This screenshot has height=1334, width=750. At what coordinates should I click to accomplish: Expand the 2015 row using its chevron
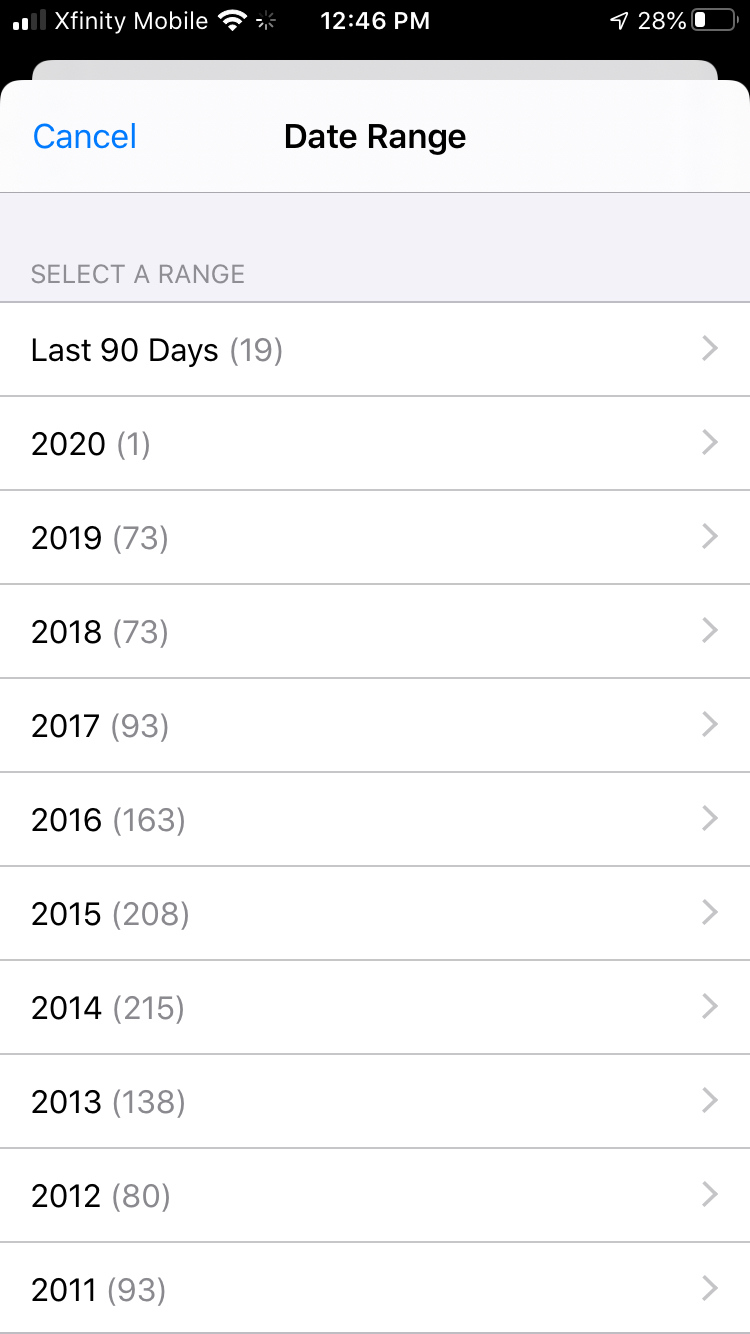pos(709,912)
